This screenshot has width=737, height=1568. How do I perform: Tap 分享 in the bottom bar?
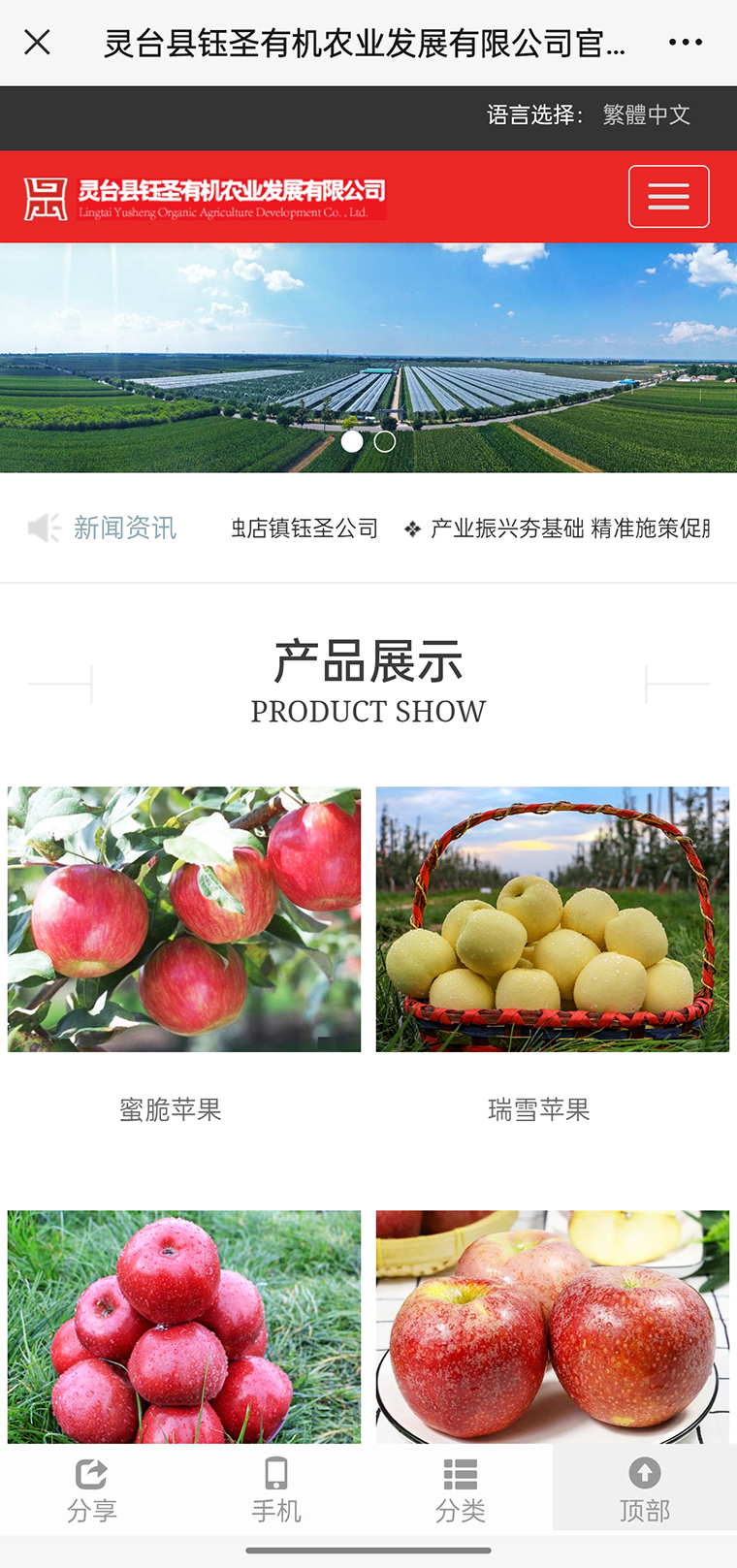[92, 1488]
